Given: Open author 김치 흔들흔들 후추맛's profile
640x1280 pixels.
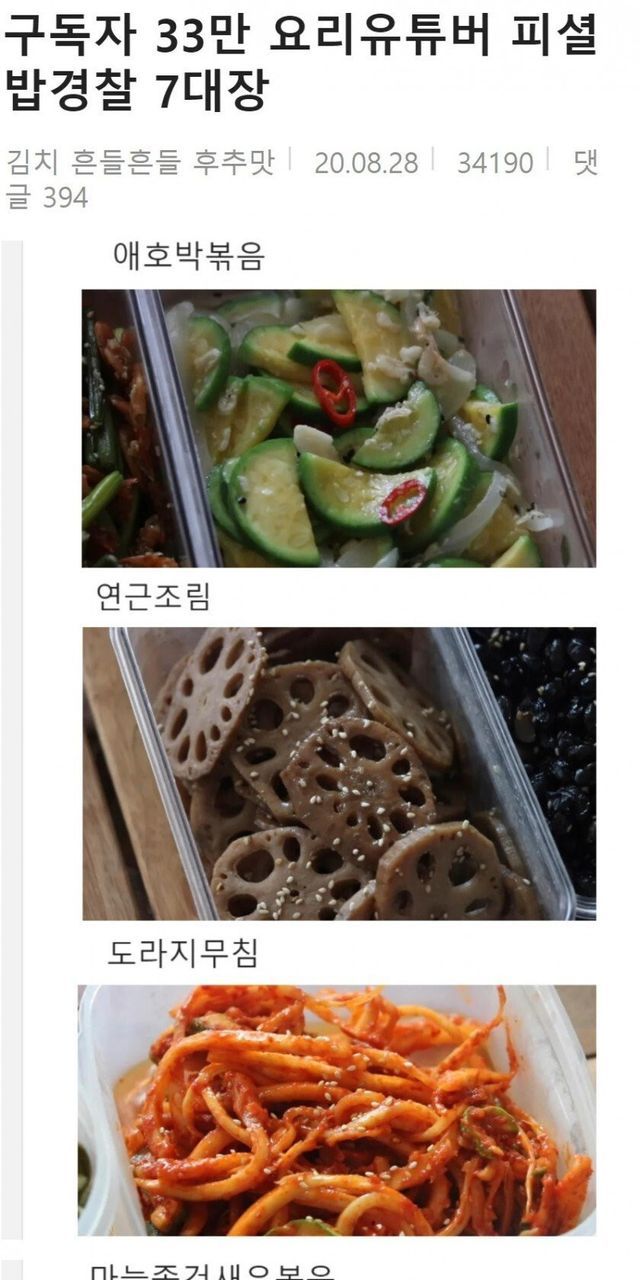Looking at the screenshot, I should pyautogui.click(x=140, y=162).
